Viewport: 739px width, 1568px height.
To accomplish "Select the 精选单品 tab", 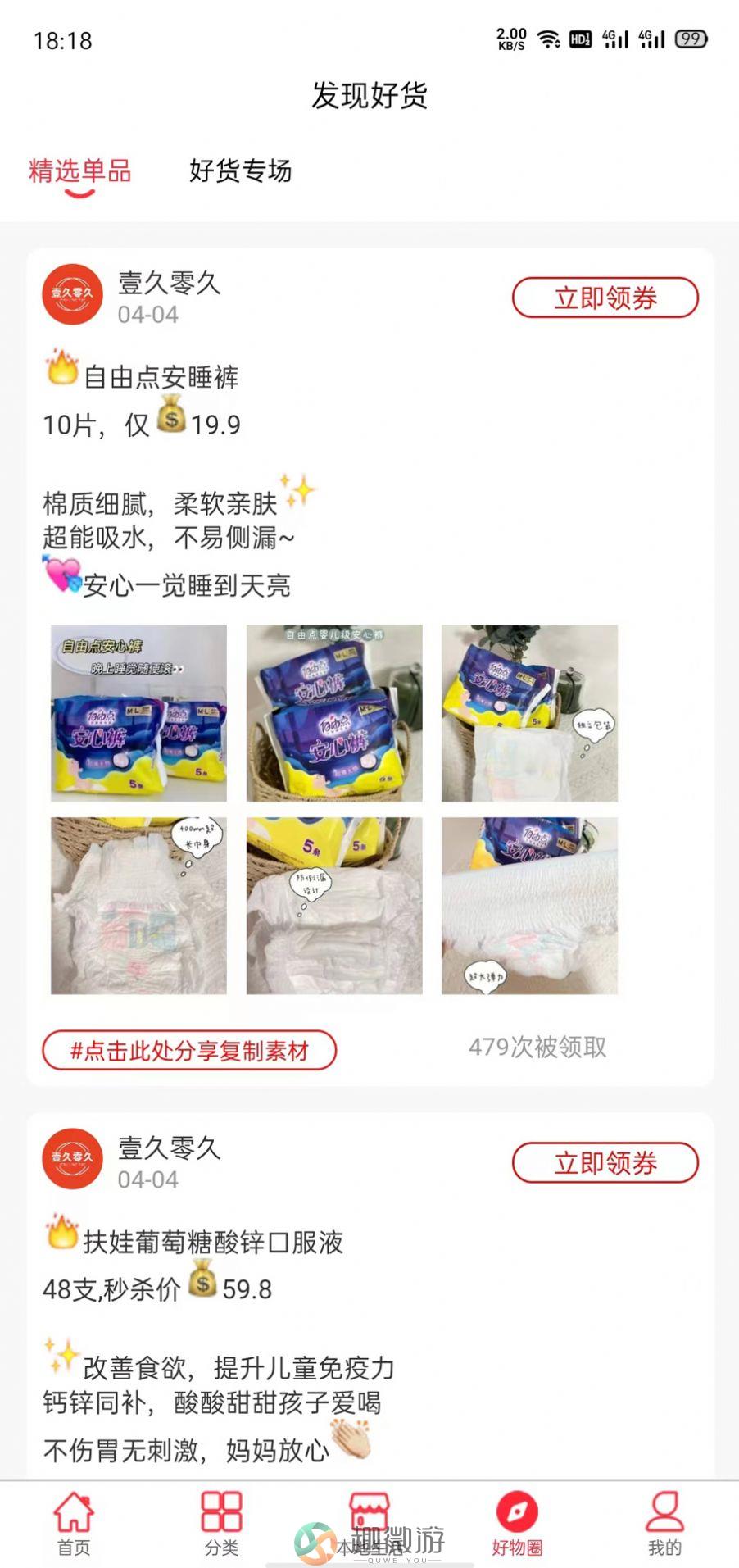I will tap(80, 170).
